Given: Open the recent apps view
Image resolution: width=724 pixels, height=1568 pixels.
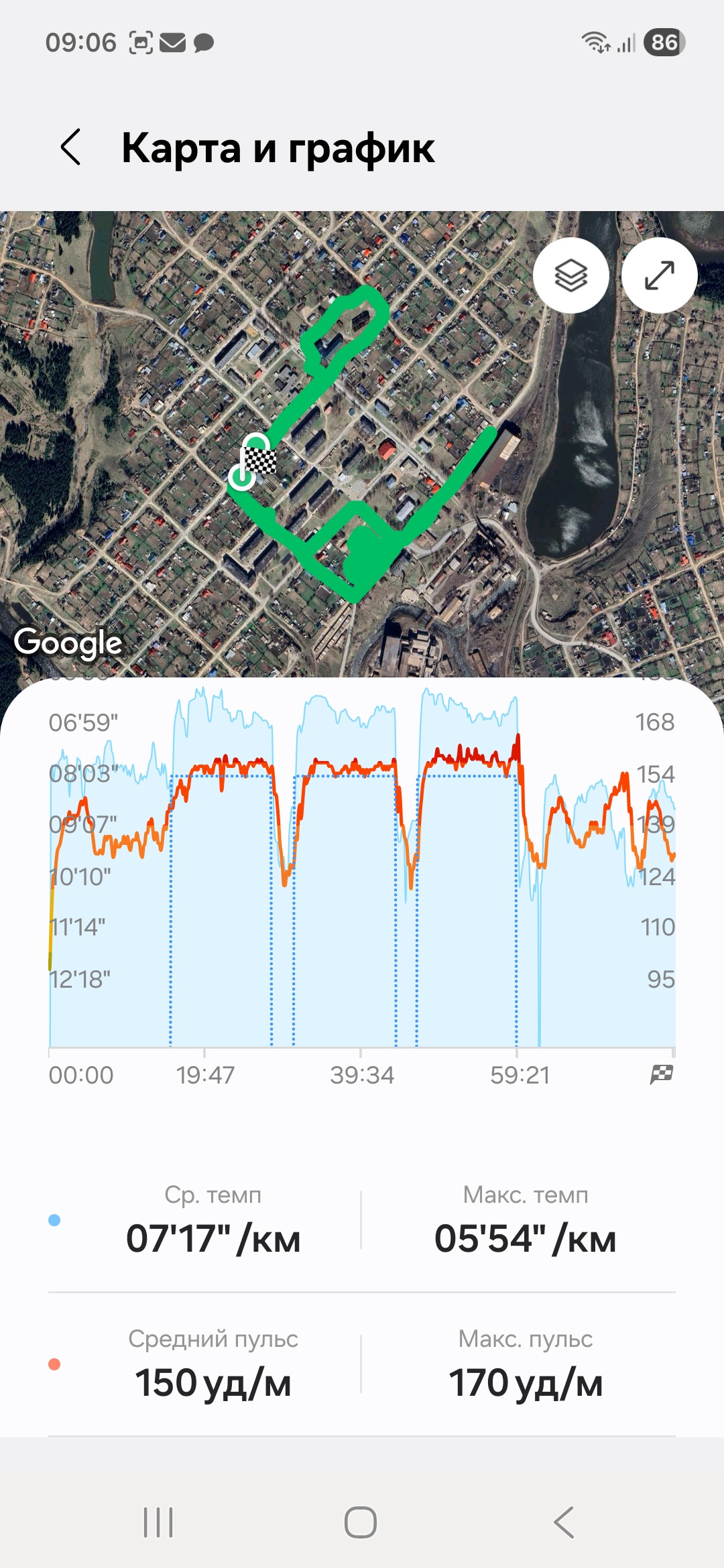Looking at the screenshot, I should point(159,1522).
